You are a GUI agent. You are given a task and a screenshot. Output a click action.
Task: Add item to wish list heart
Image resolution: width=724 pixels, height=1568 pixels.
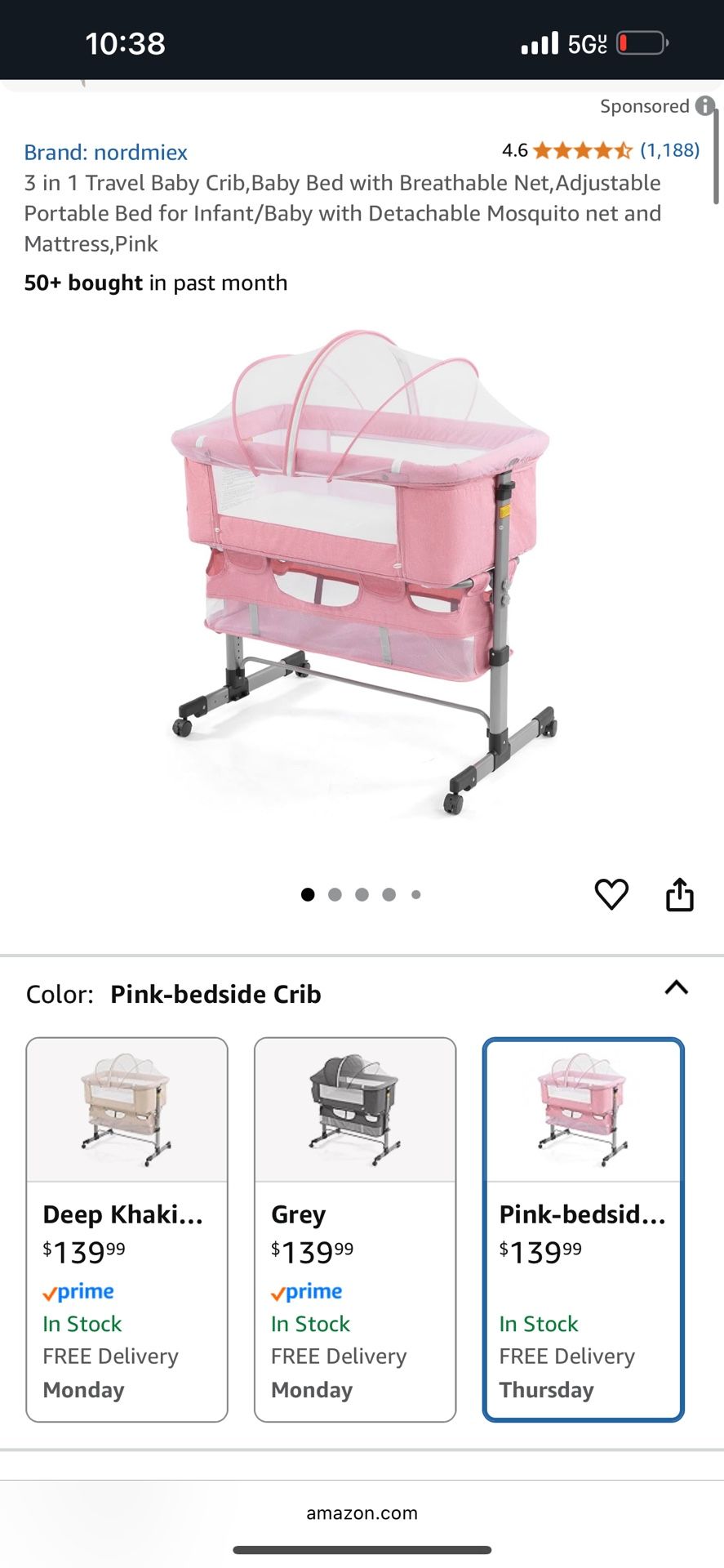pyautogui.click(x=611, y=894)
